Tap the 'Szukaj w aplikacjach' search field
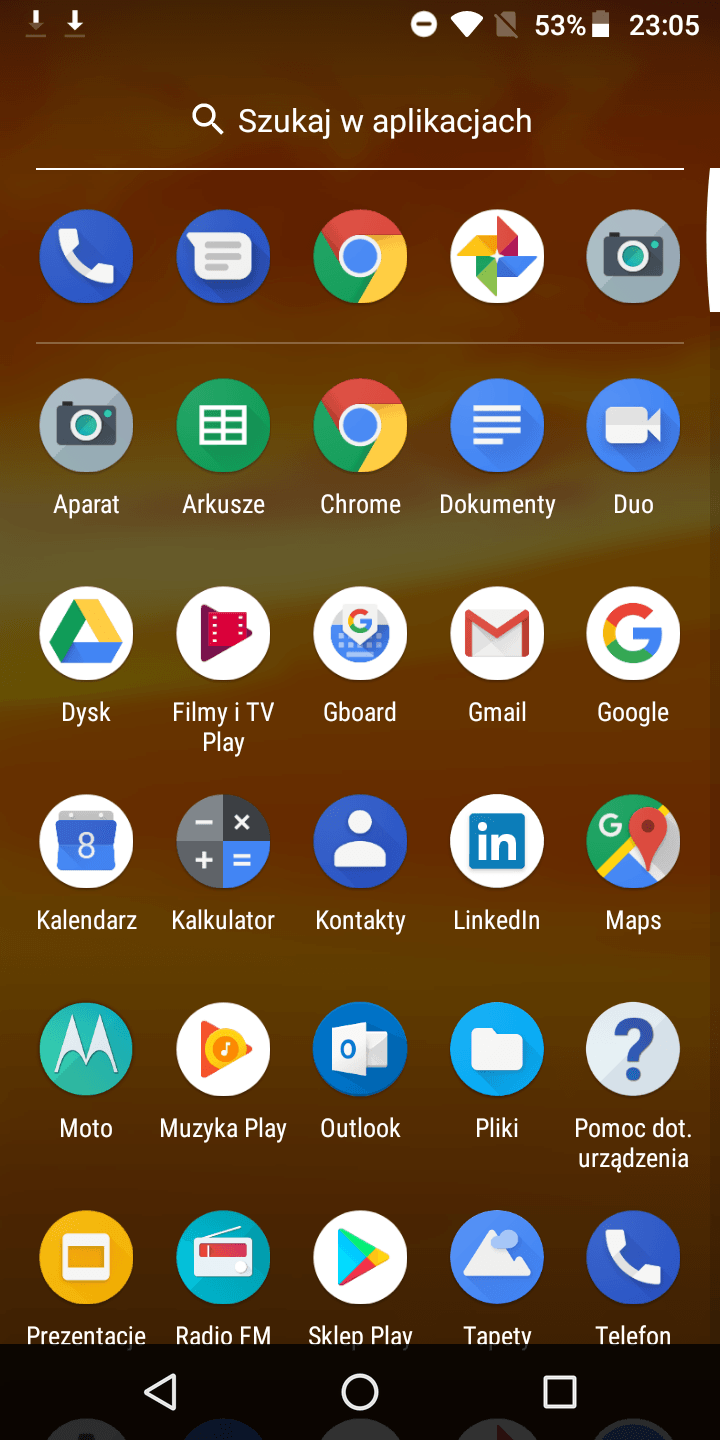The height and width of the screenshot is (1440, 720). tap(360, 121)
